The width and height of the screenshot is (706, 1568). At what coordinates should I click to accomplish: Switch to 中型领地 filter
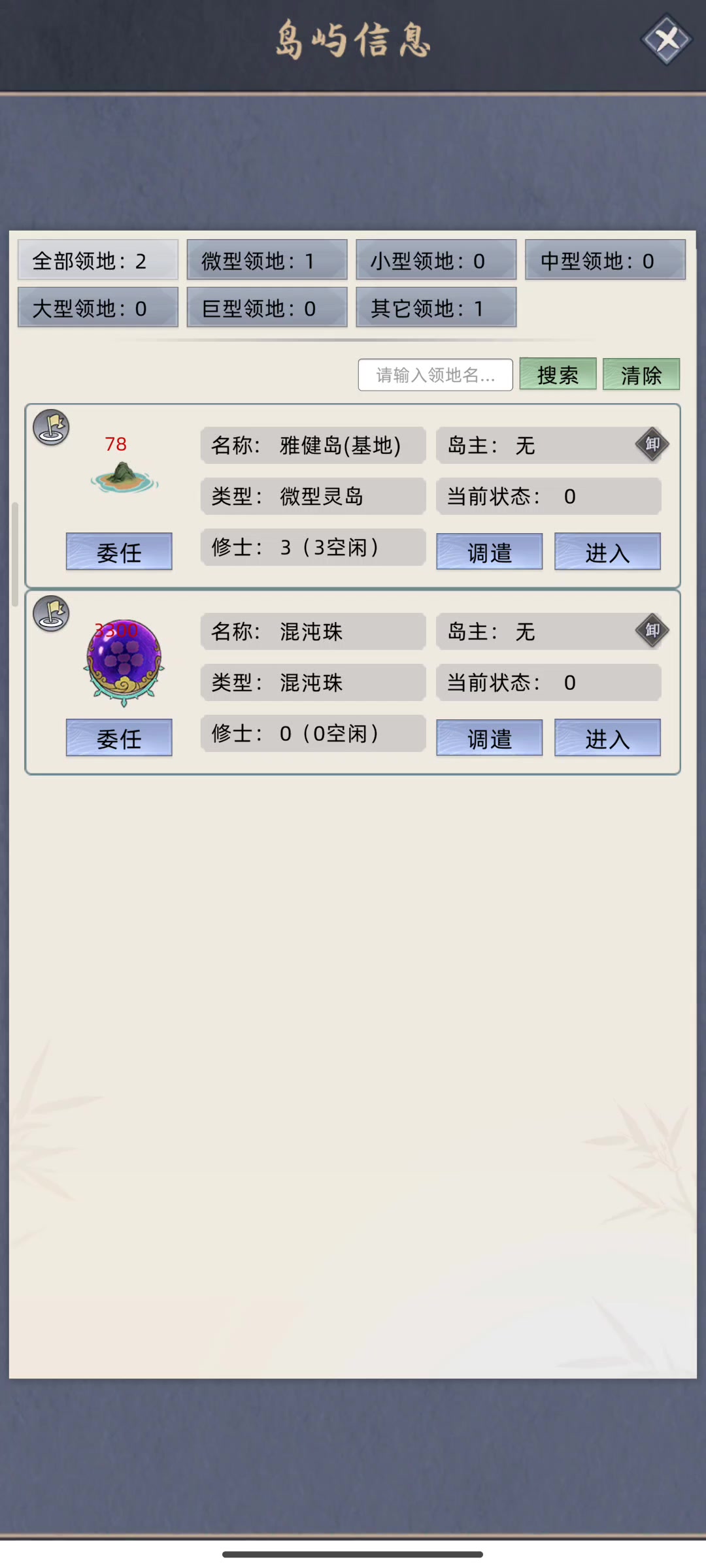(x=605, y=260)
